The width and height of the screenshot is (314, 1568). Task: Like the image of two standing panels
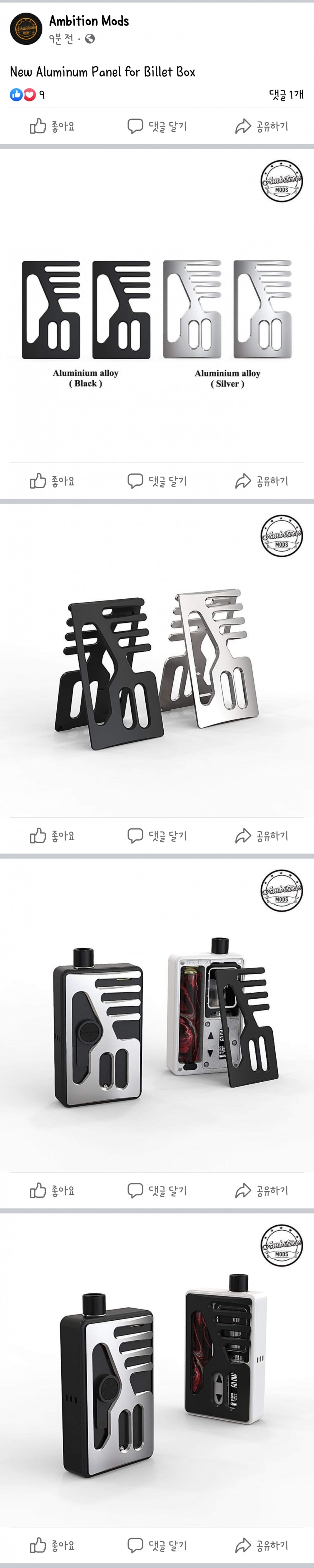(52, 836)
